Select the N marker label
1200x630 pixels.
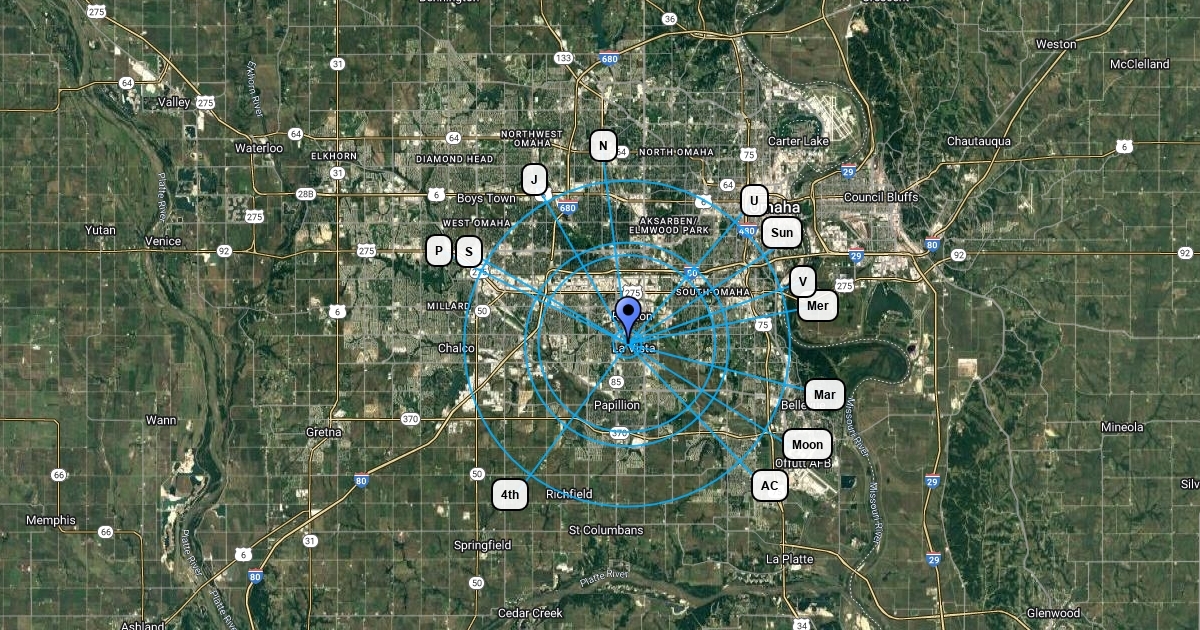pyautogui.click(x=602, y=146)
